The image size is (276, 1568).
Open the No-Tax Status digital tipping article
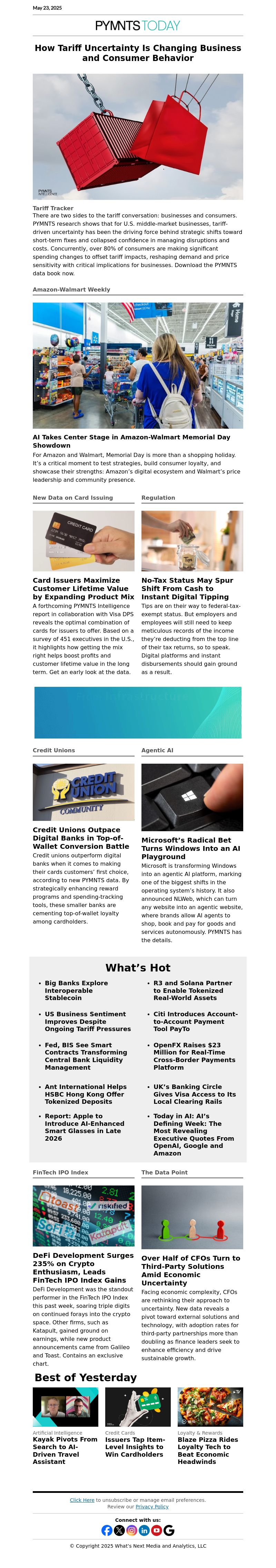click(x=187, y=589)
